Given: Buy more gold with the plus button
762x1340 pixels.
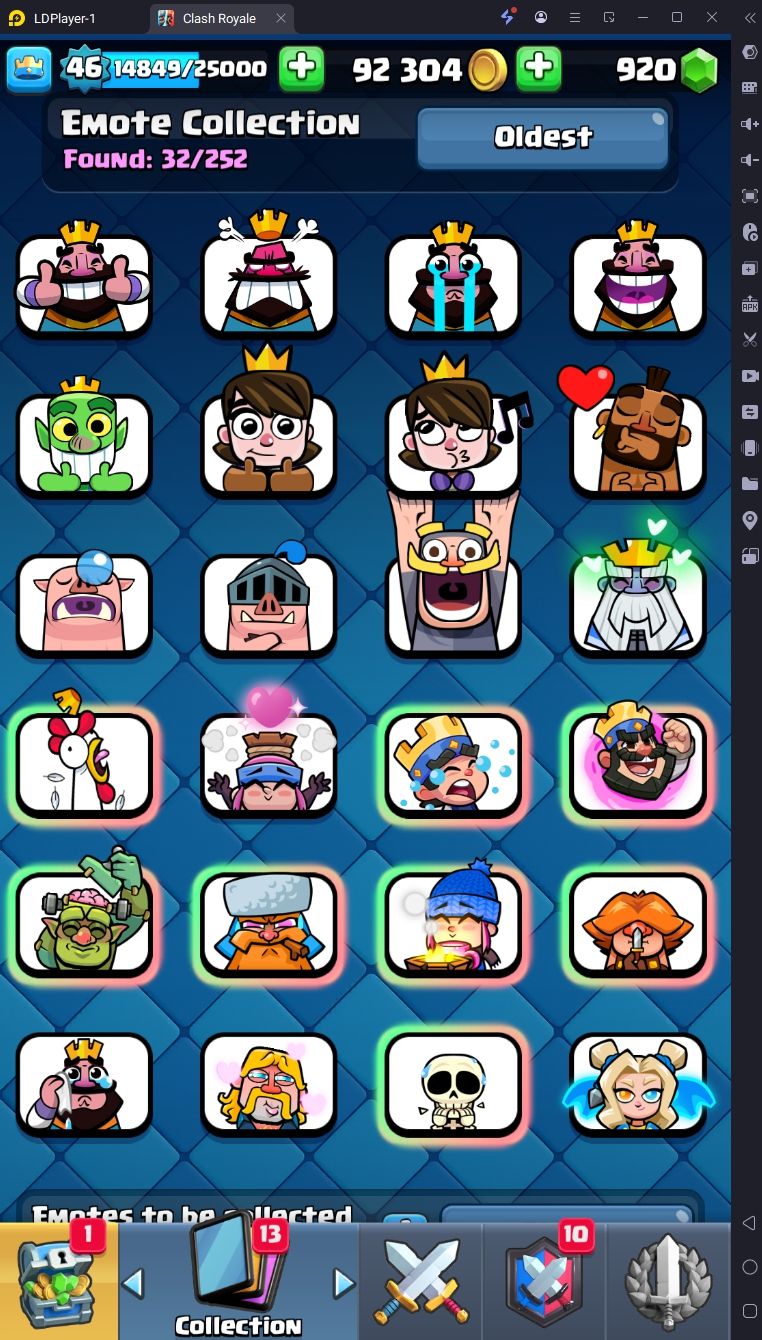Looking at the screenshot, I should click(538, 68).
